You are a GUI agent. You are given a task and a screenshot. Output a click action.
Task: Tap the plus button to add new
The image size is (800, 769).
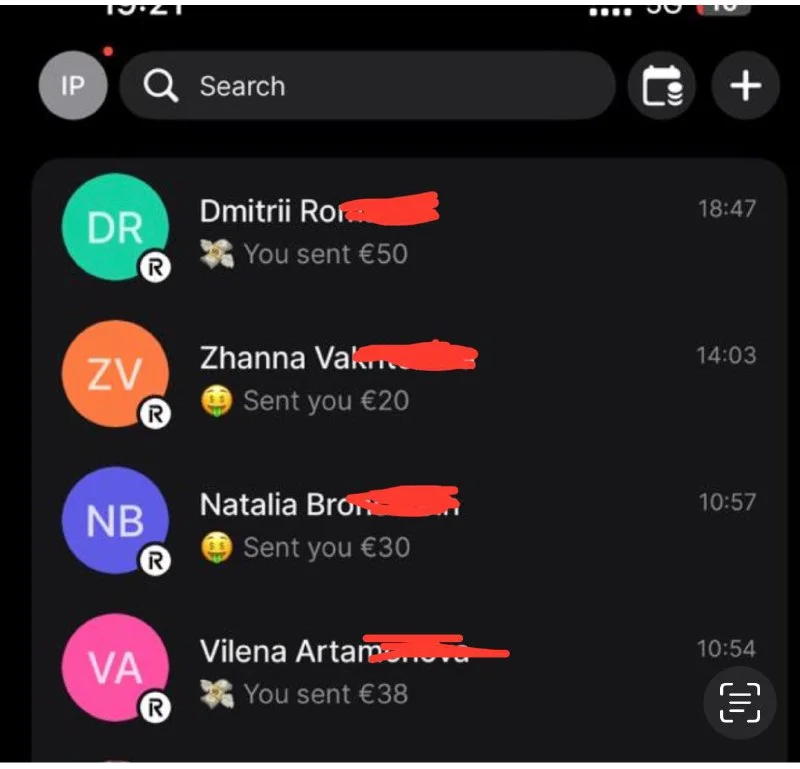tap(745, 86)
